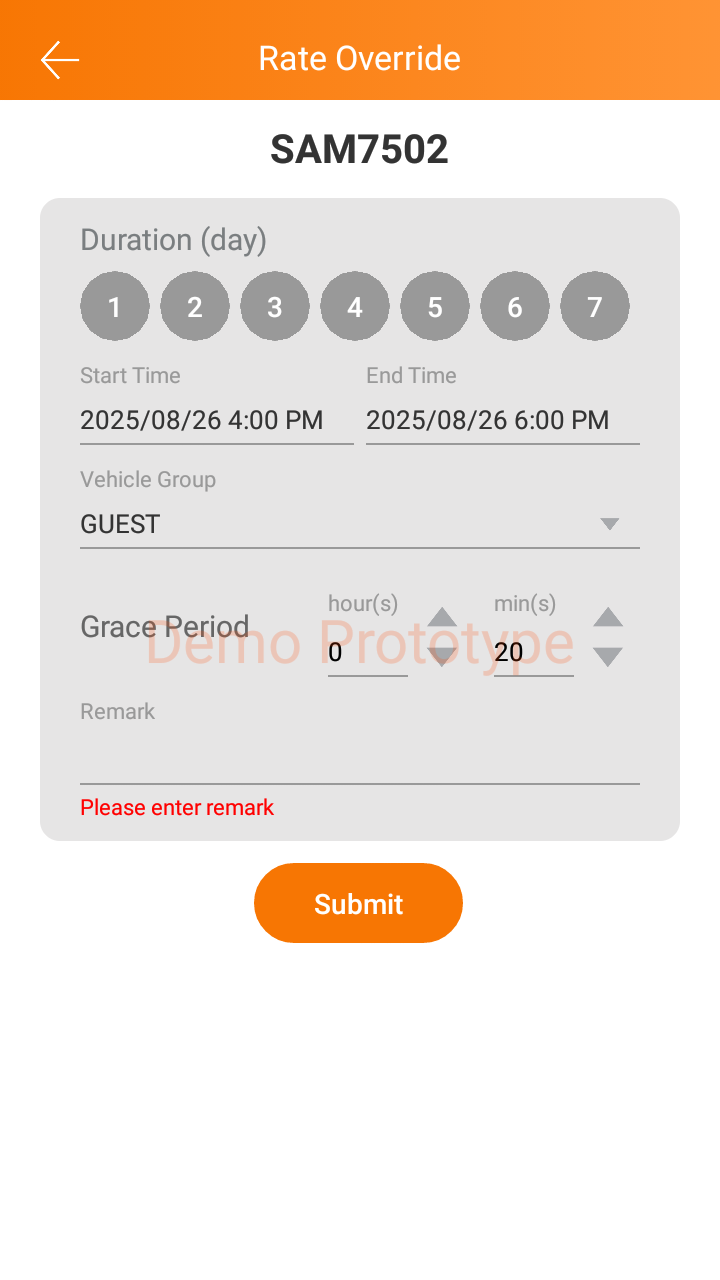Expand the Vehicle Group dropdown
Screen dimensions: 720x1280
360,524
